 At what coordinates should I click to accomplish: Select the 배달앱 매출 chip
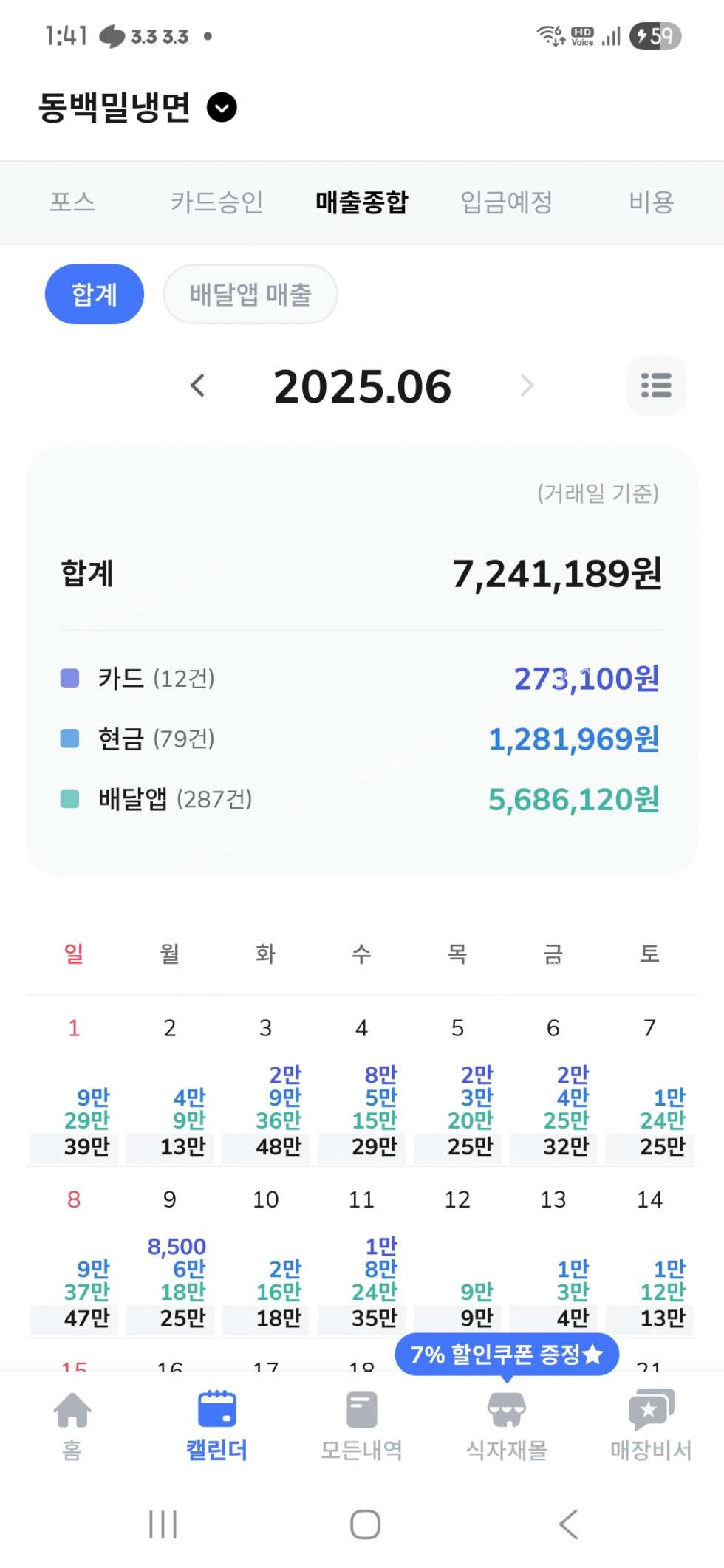(x=250, y=294)
